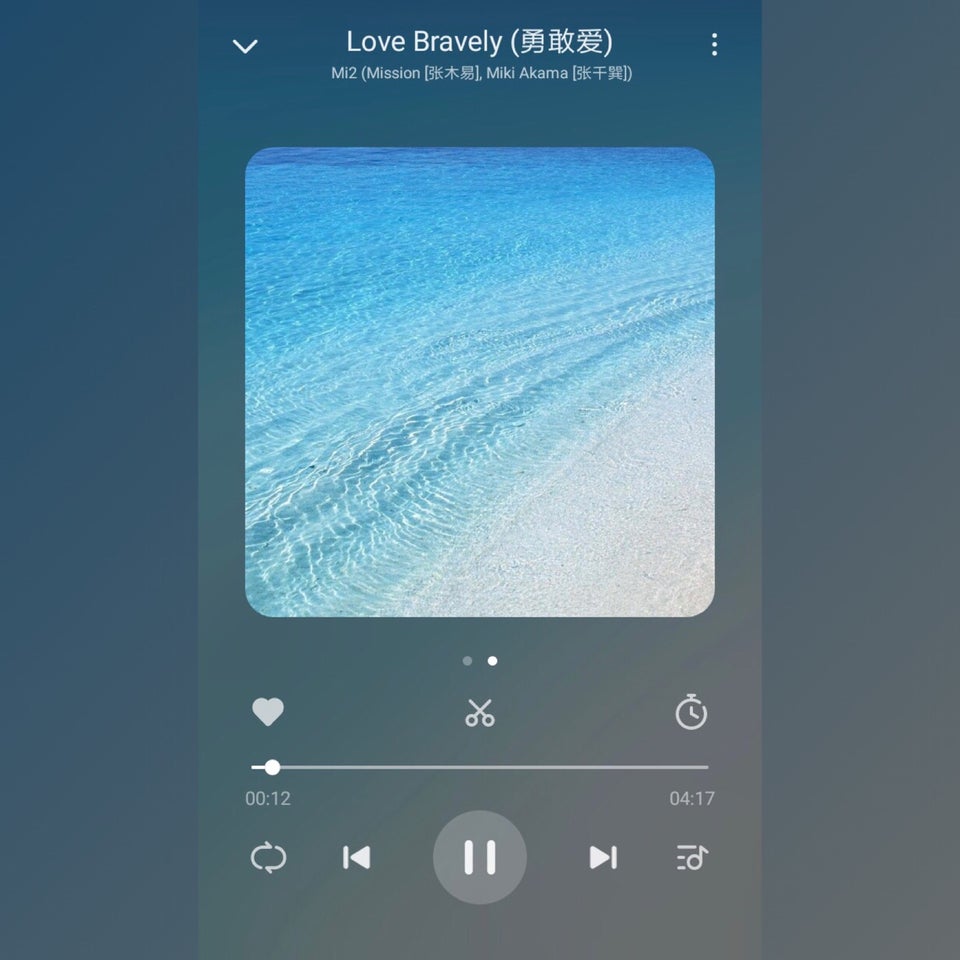Viewport: 960px width, 960px height.
Task: Skip to the previous track
Action: click(x=356, y=858)
